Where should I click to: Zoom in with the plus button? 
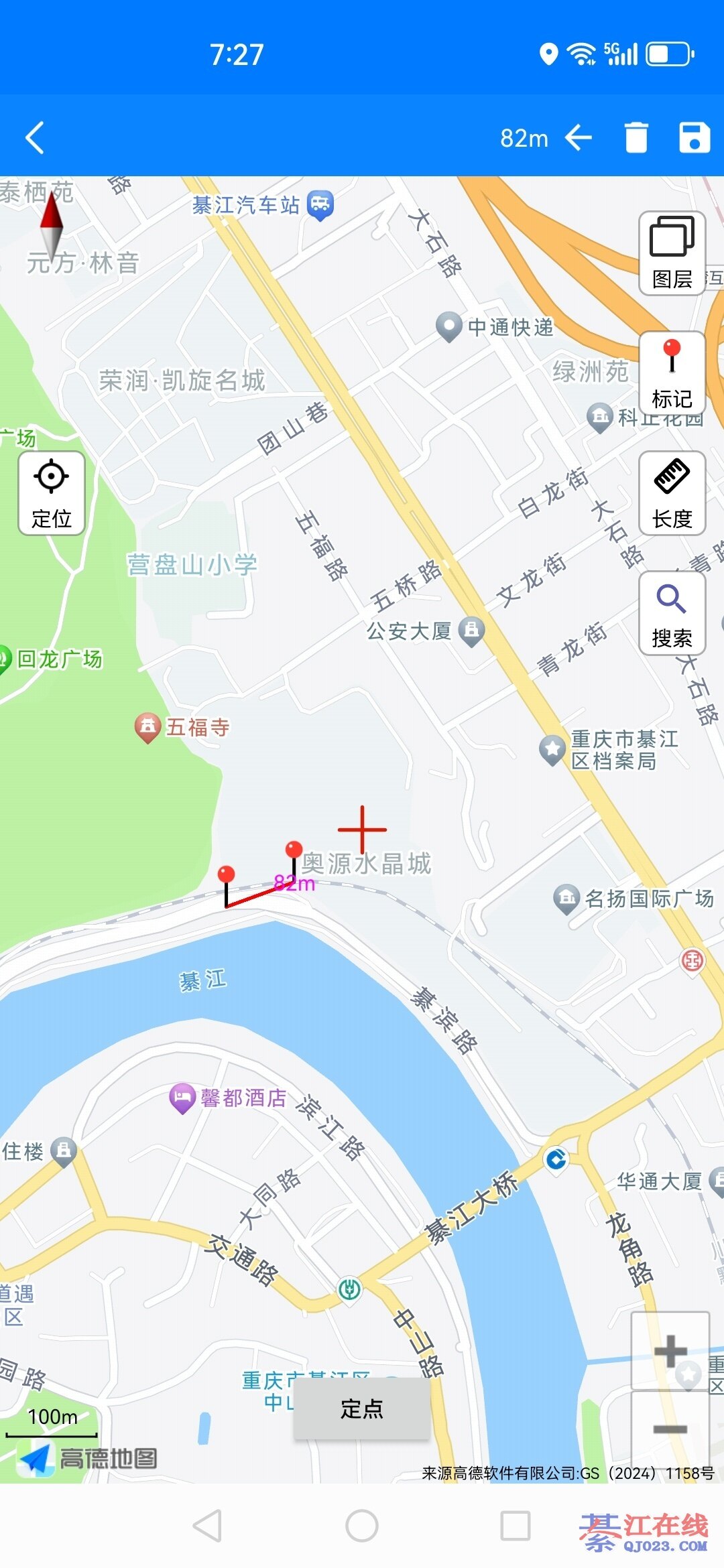click(x=670, y=1351)
